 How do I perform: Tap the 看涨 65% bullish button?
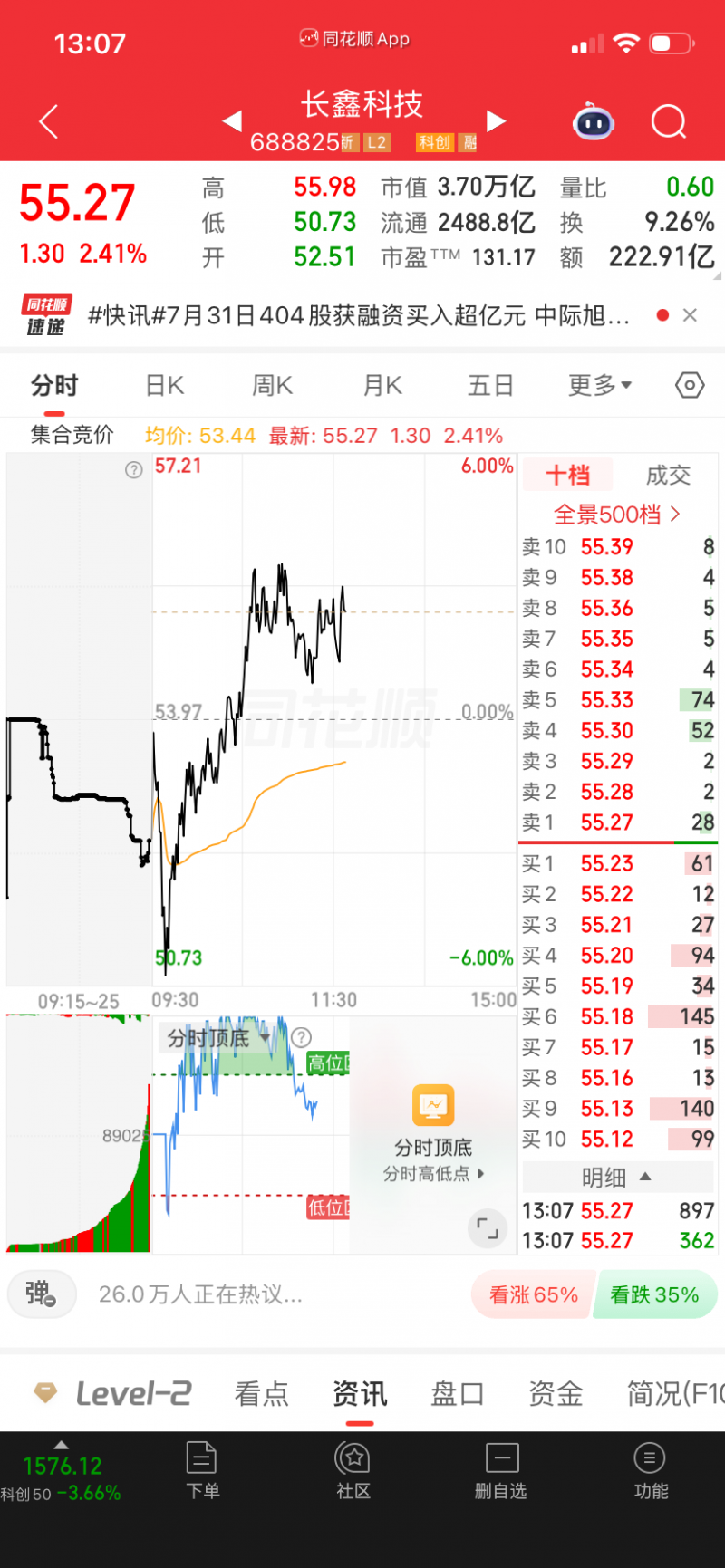(x=534, y=1295)
